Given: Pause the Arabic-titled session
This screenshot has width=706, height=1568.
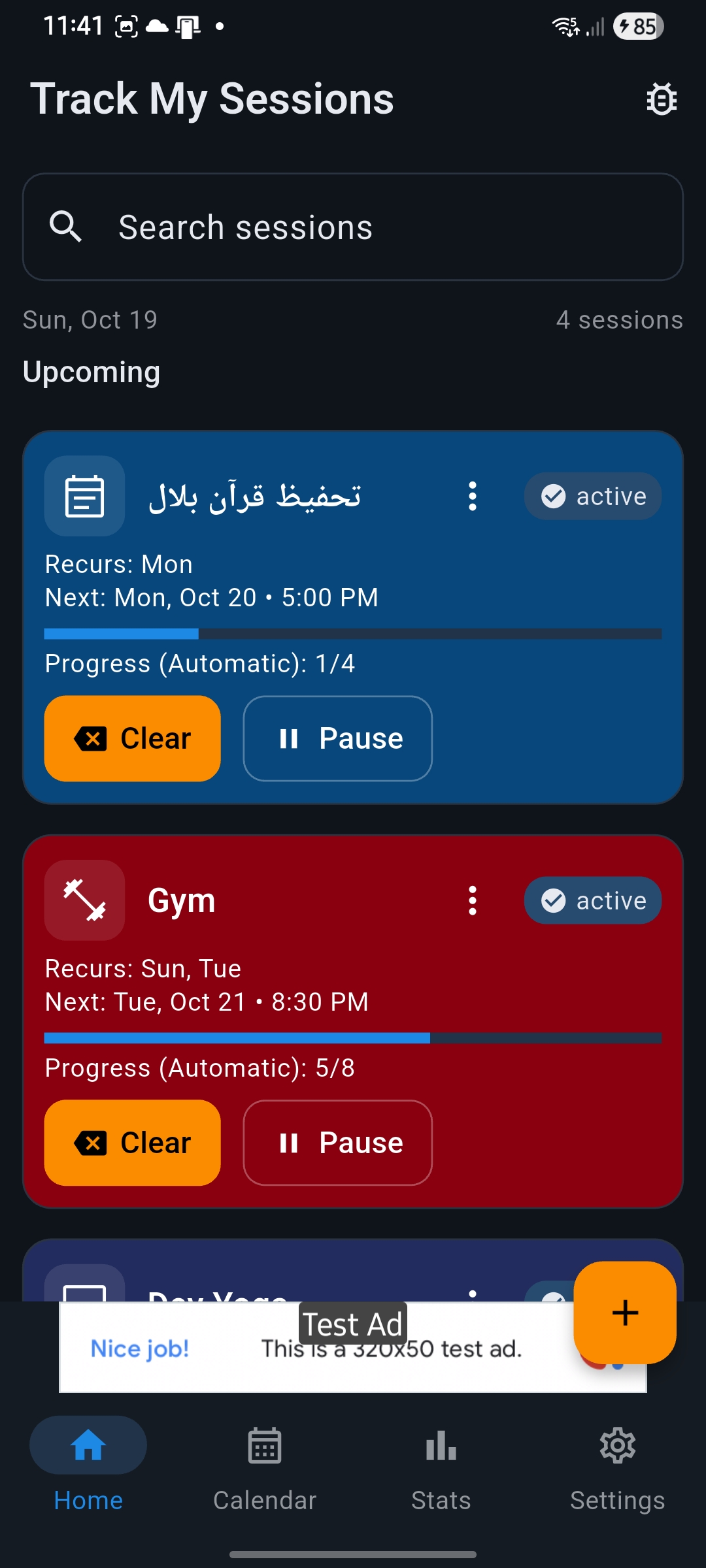Looking at the screenshot, I should [337, 739].
